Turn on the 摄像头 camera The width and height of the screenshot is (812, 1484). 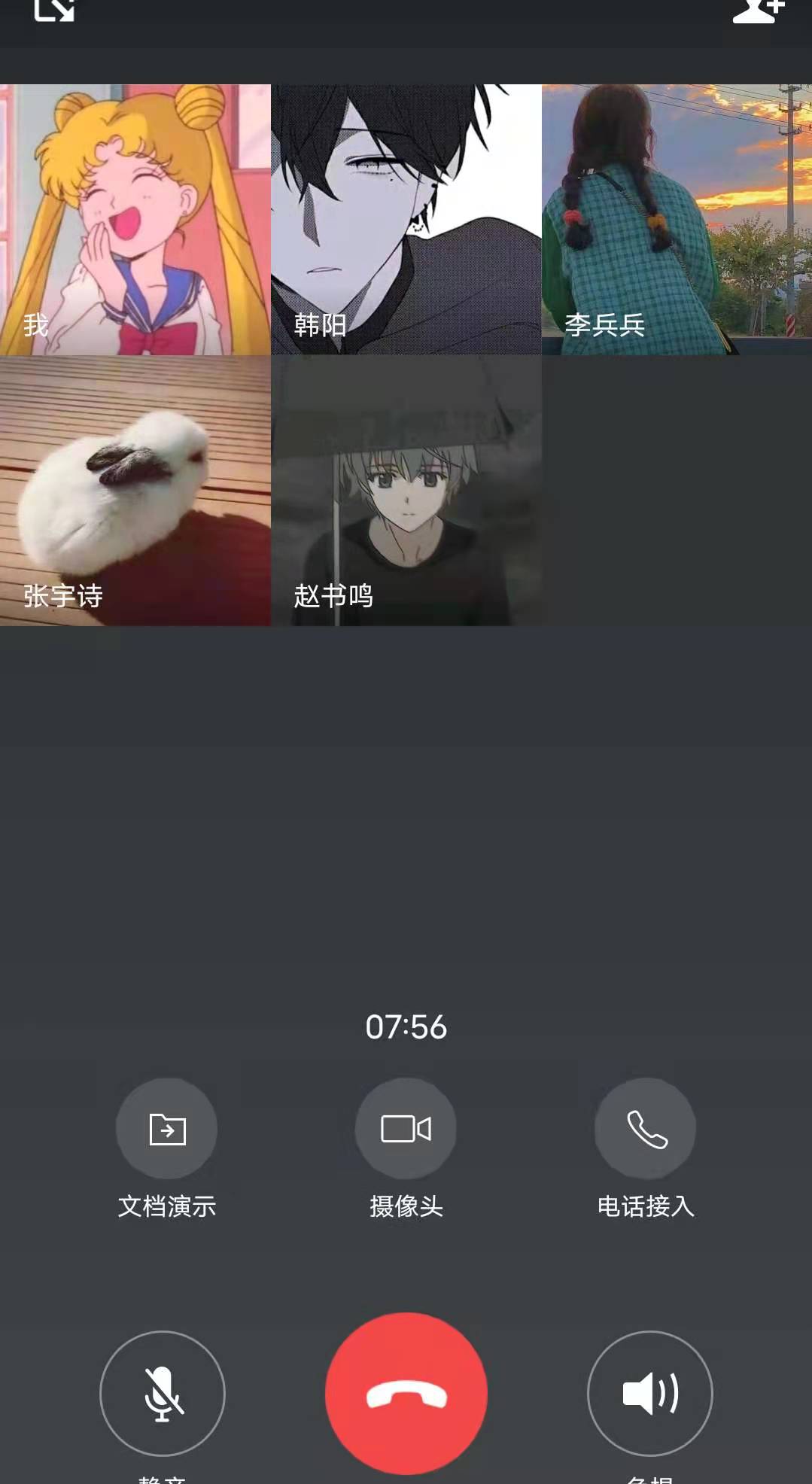tap(406, 1129)
